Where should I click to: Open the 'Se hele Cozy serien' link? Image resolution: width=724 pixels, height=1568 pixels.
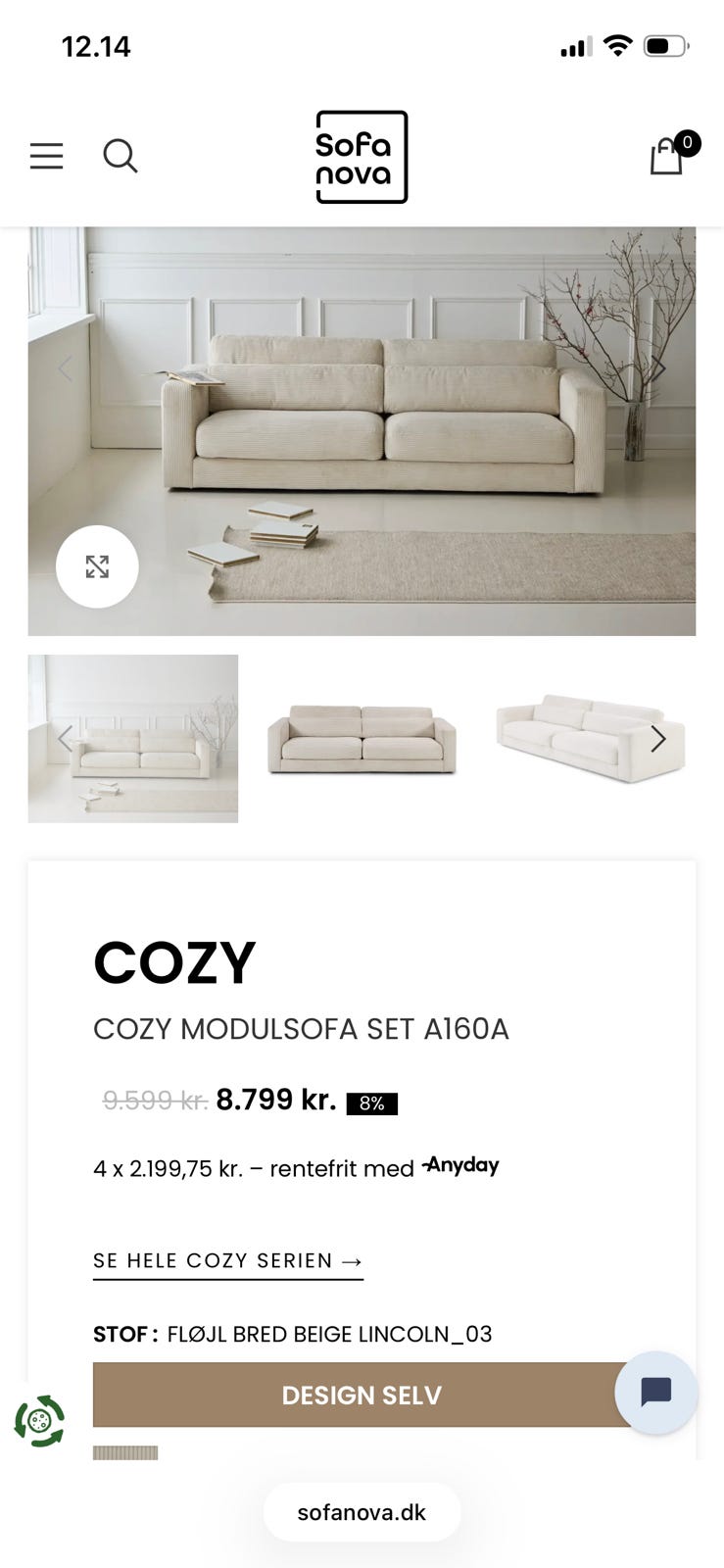pos(228,1261)
